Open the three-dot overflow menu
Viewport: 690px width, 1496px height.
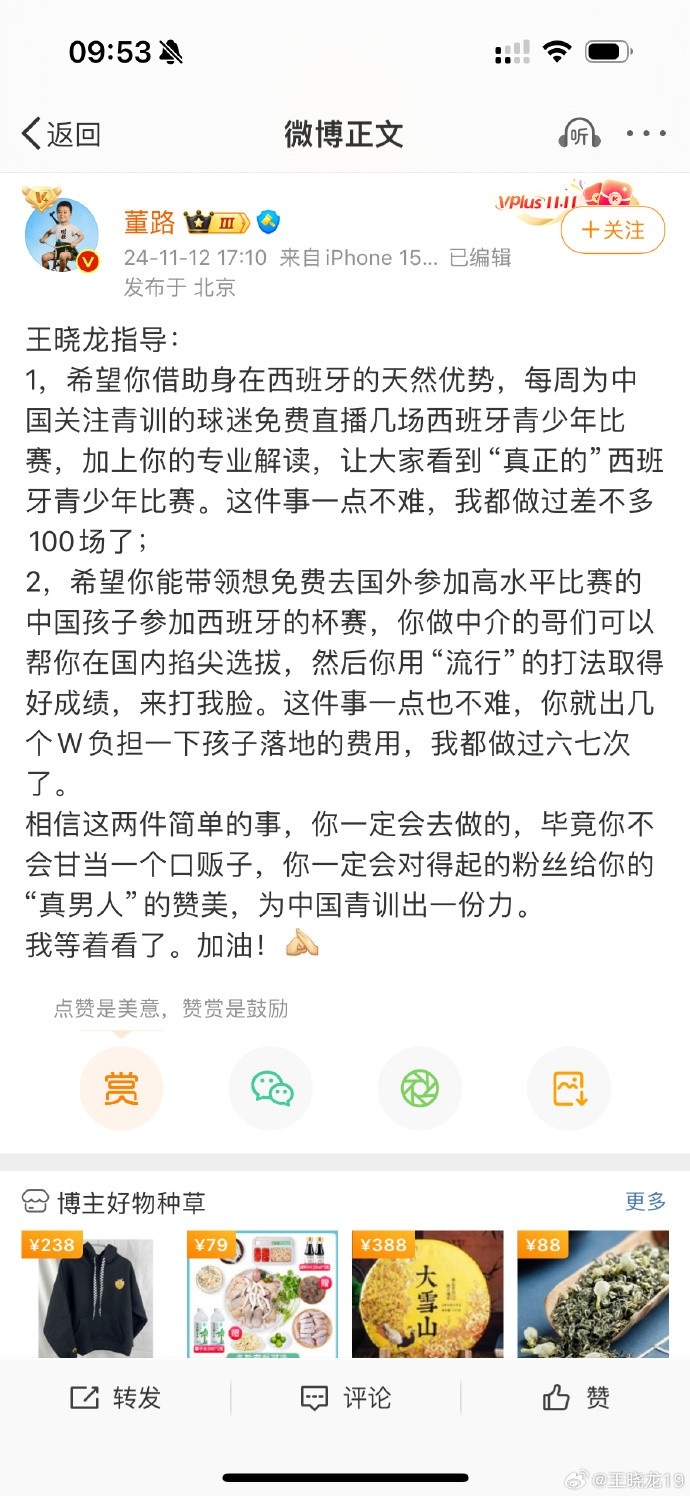[645, 134]
